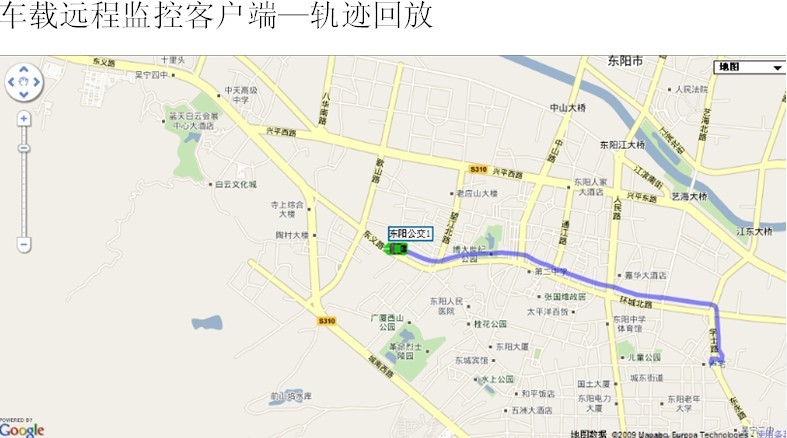Select the green vehicle marker 东阳公交1
The image size is (787, 438).
397,249
